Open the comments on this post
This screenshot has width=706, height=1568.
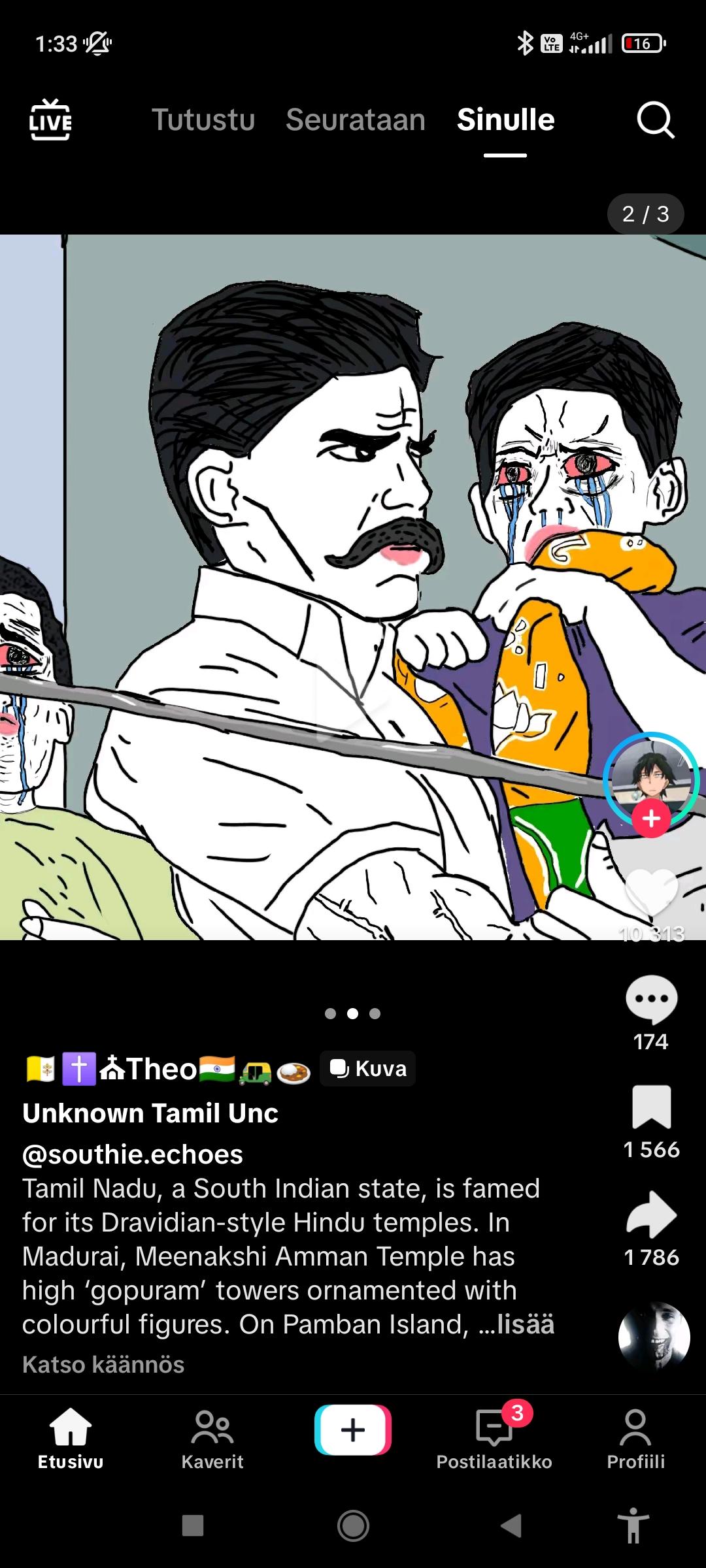651,1000
